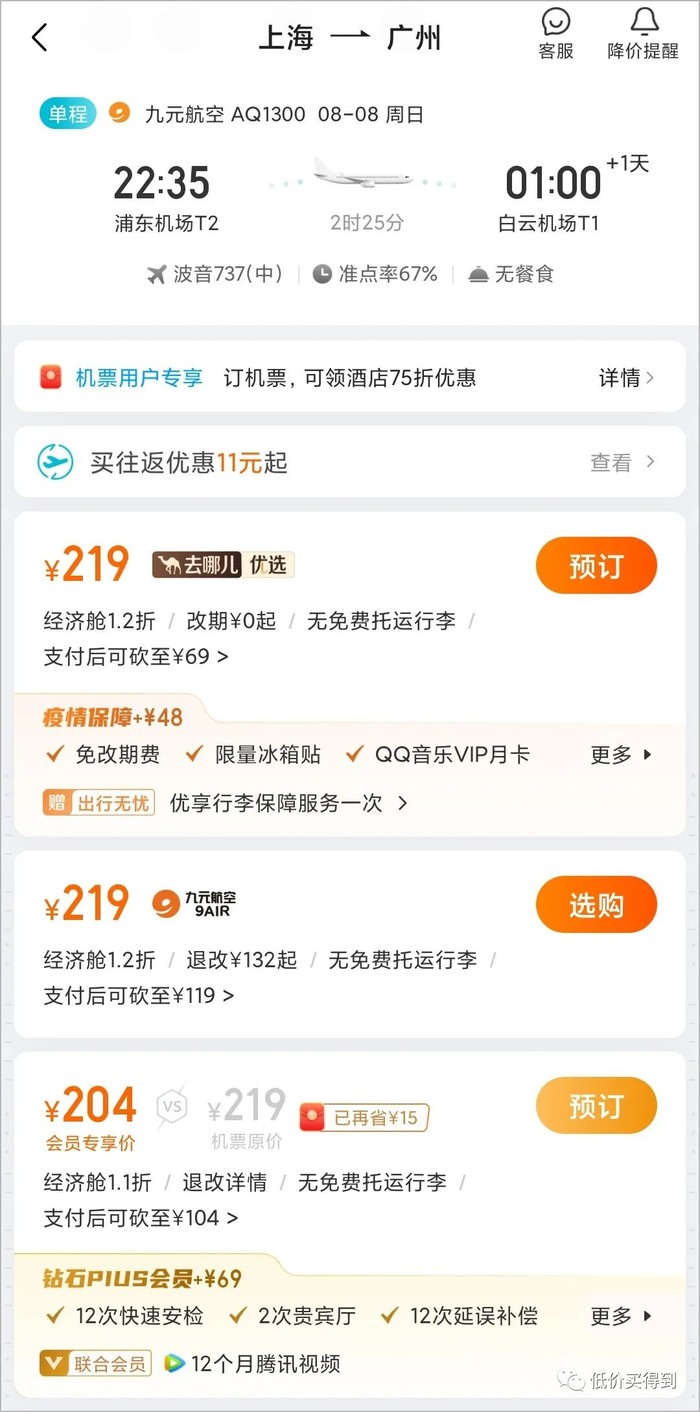
Task: Open 客服 customer service
Action: (556, 34)
